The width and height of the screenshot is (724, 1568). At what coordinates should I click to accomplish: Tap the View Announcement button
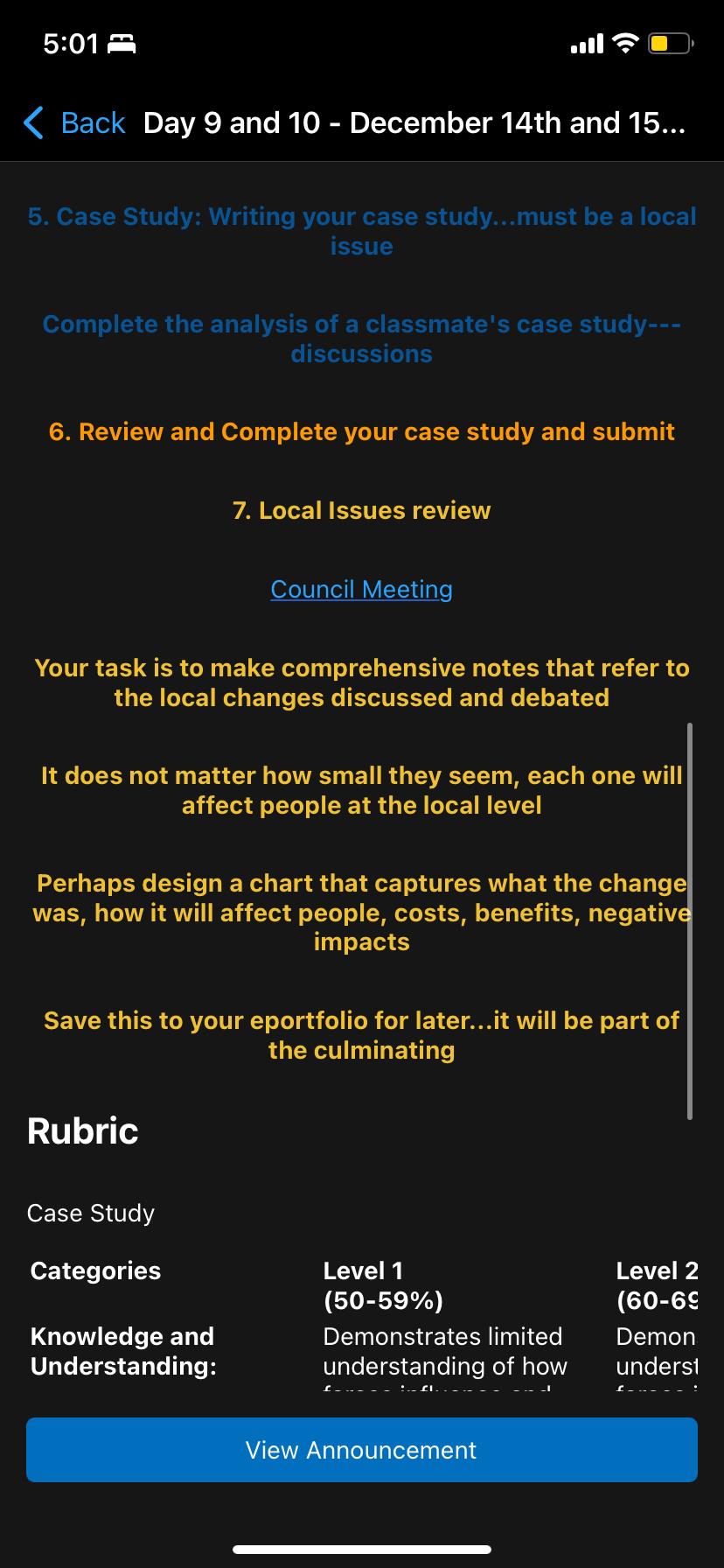click(361, 1450)
